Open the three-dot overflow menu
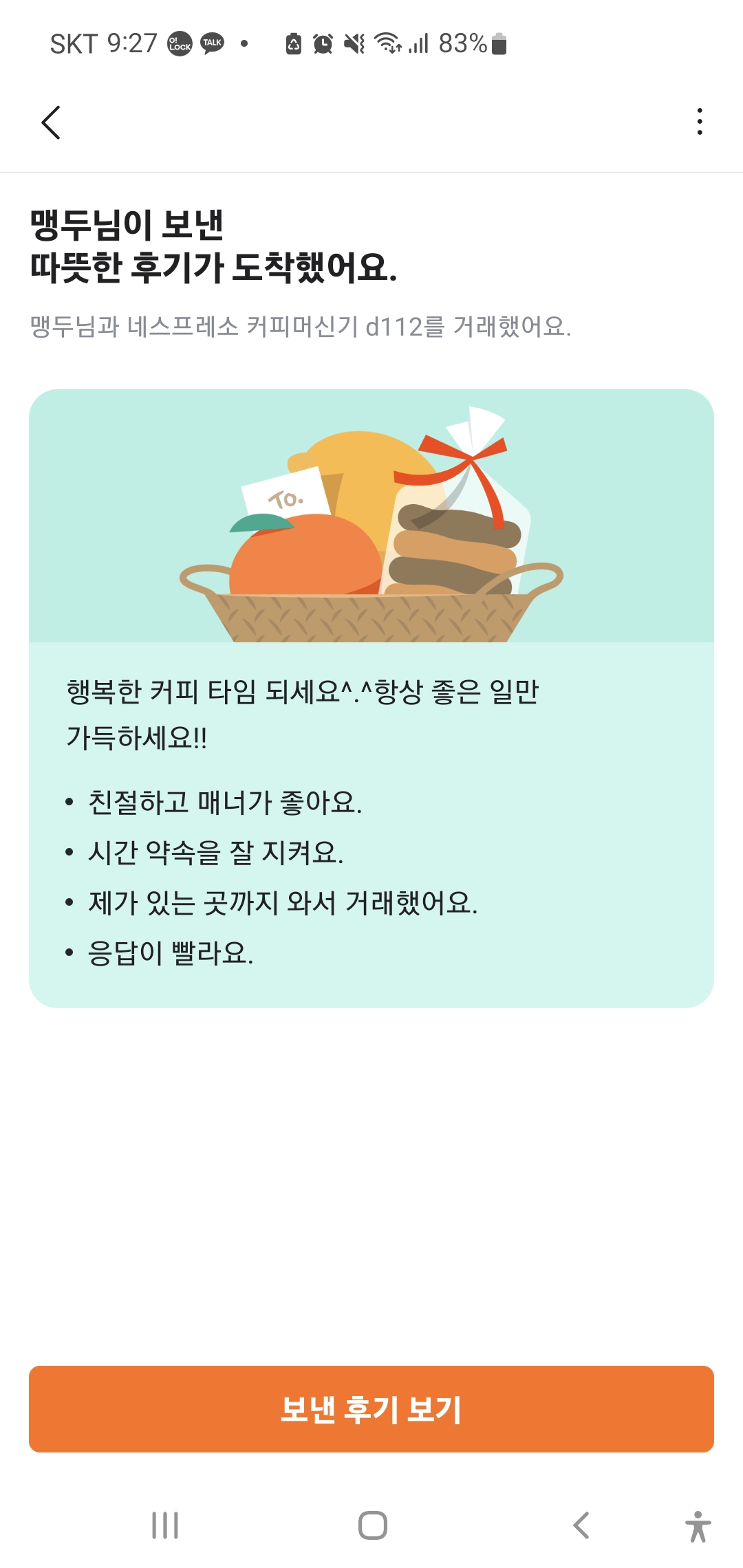Screen dimensions: 743x1568 coord(700,122)
